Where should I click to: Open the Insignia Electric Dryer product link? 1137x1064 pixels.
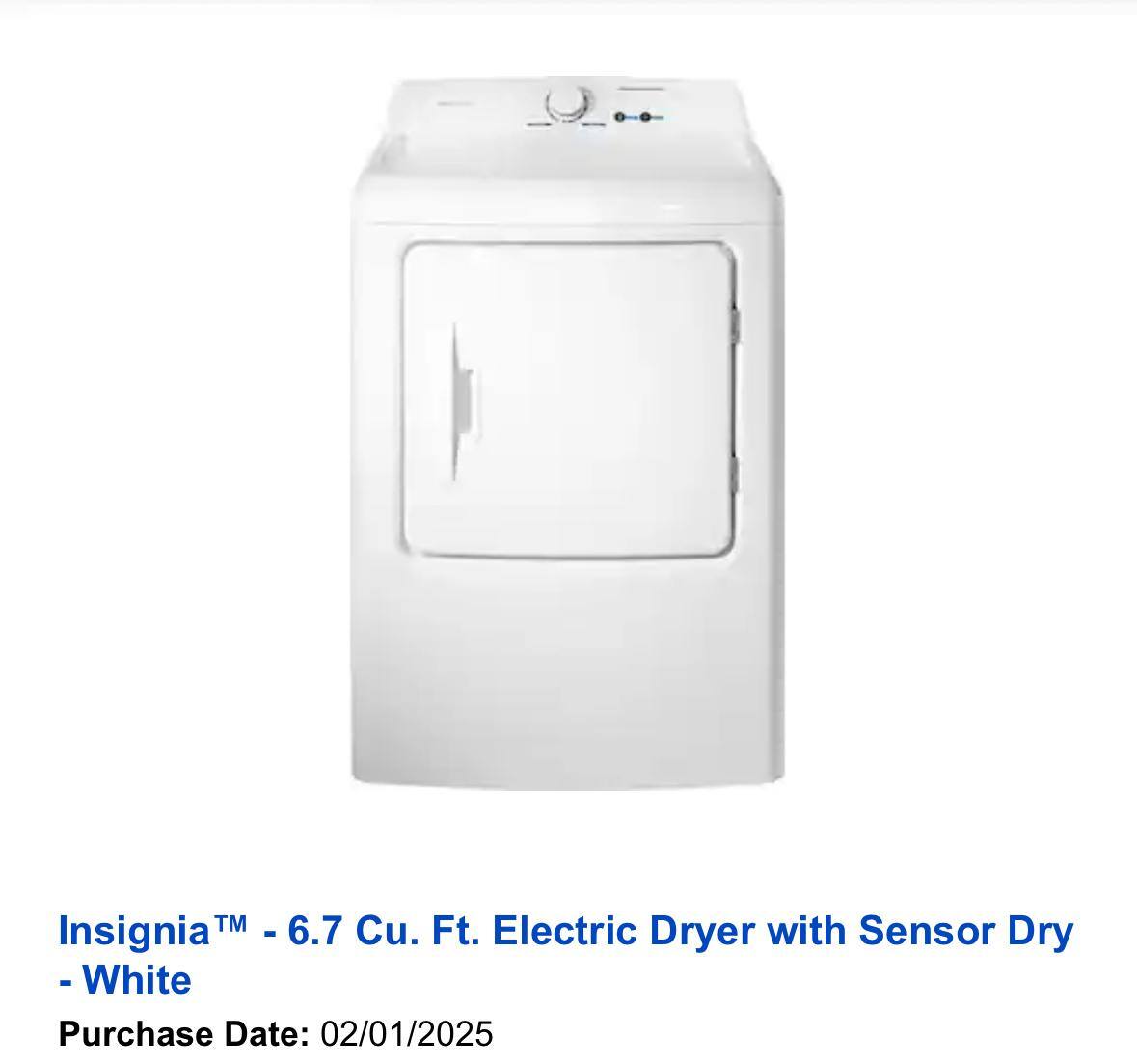(x=565, y=932)
